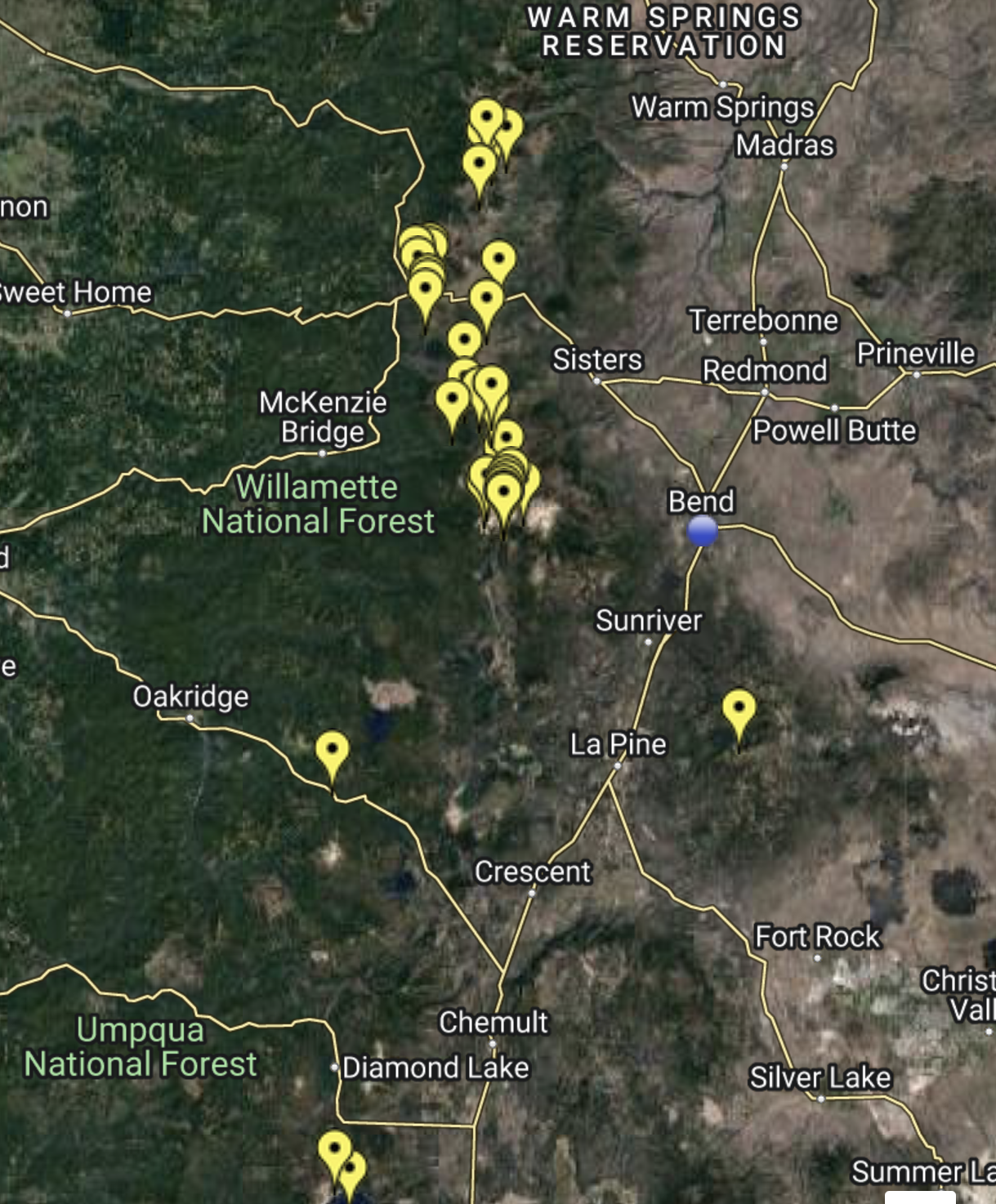This screenshot has height=1204, width=996.
Task: Tap the yellow pin east of La Pine
Action: pyautogui.click(x=739, y=708)
